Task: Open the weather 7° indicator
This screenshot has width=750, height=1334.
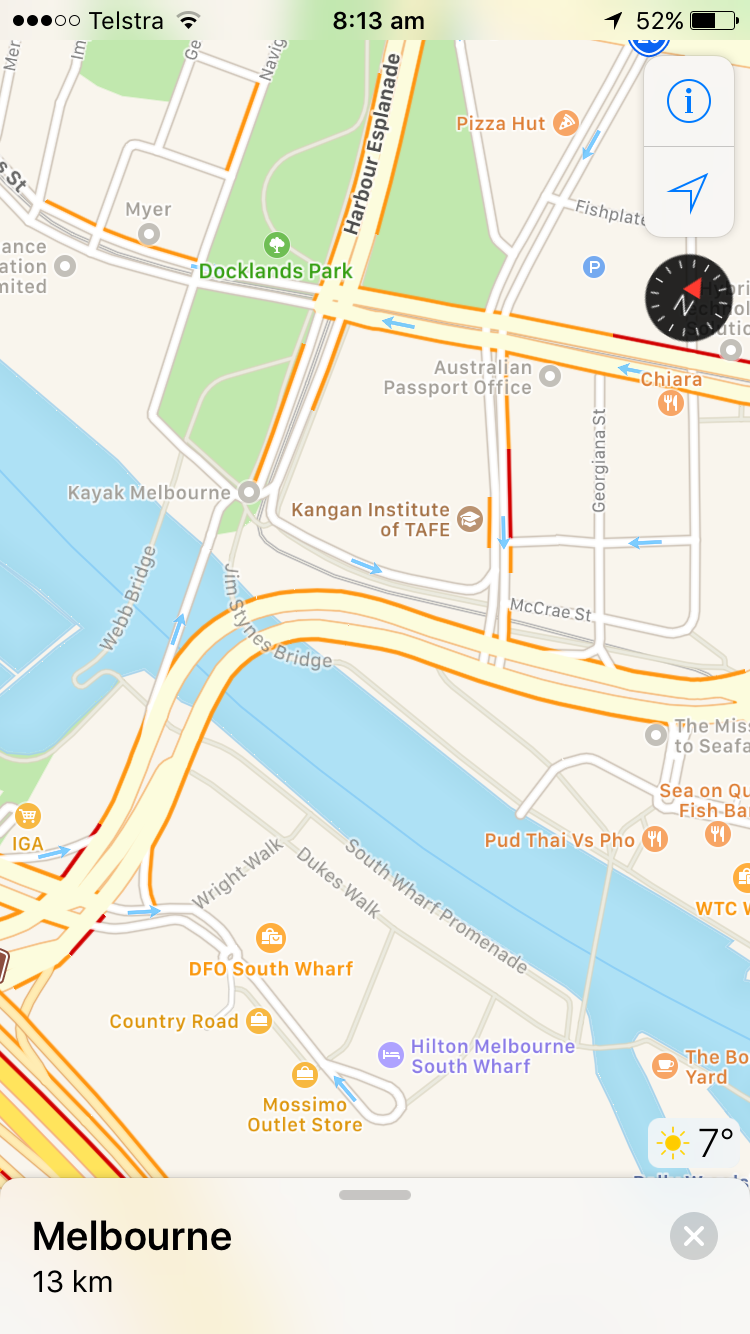Action: (x=695, y=1142)
